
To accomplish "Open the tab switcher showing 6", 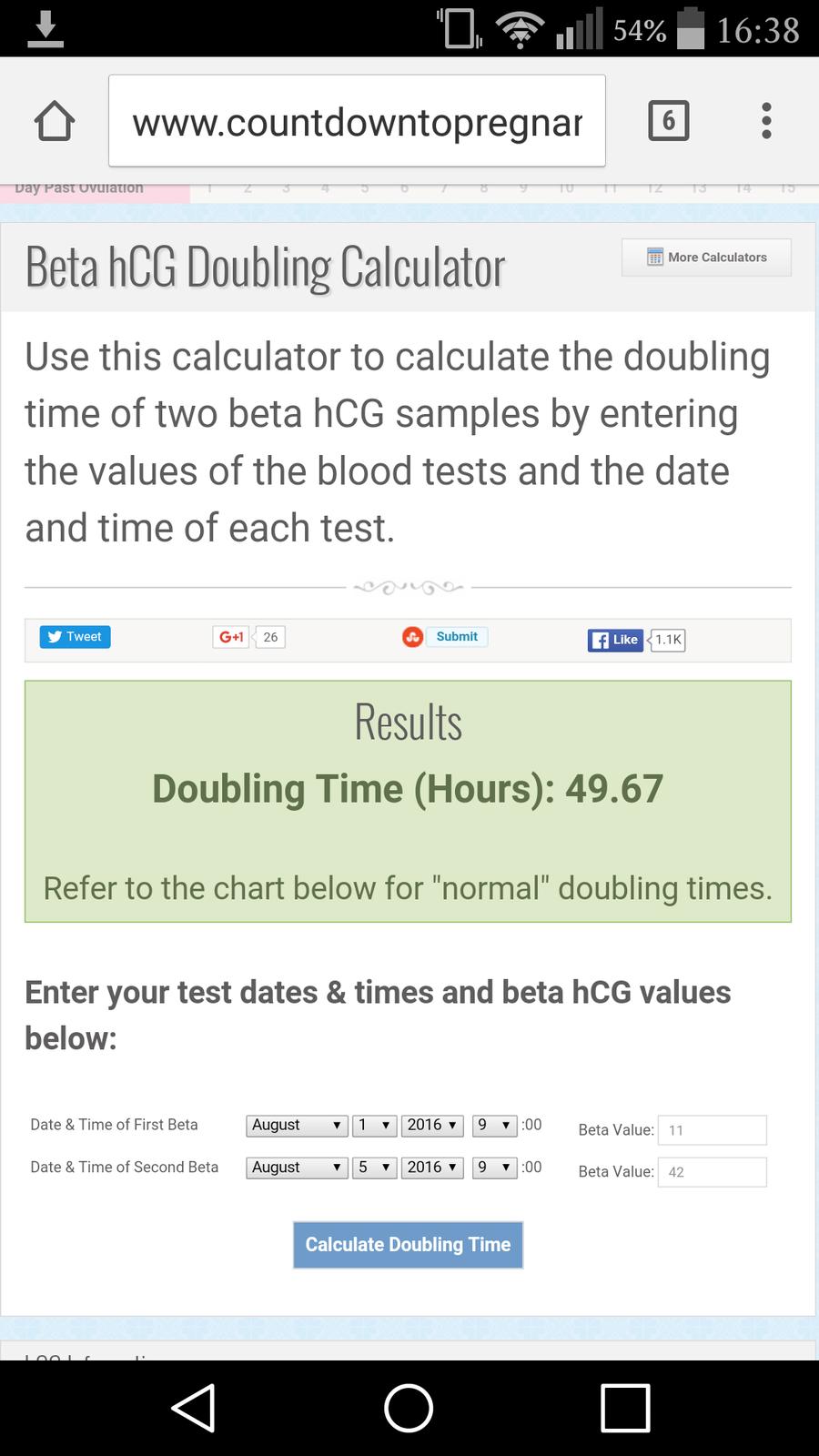I will [668, 121].
